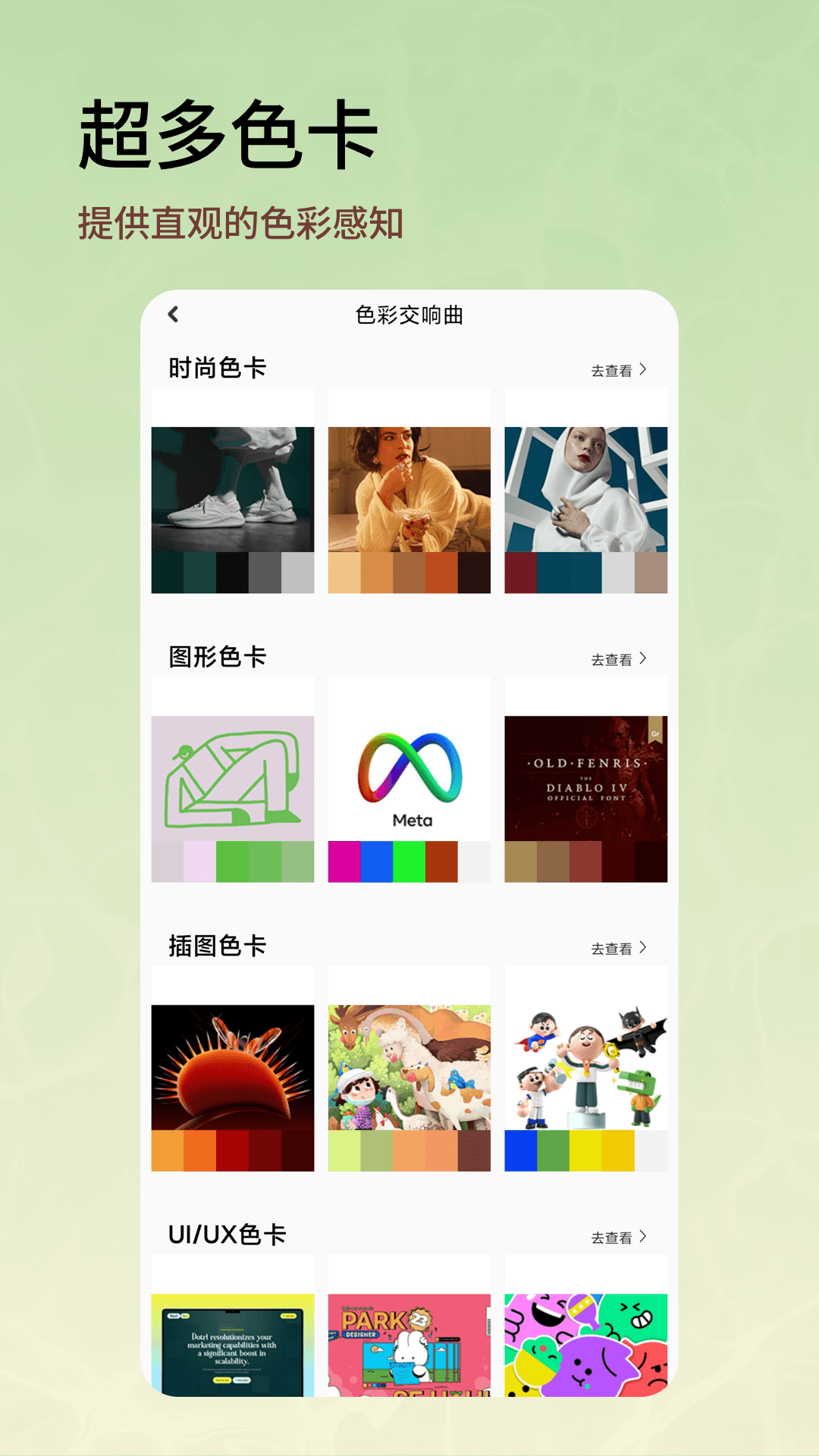The width and height of the screenshot is (819, 1456).
Task: Expand 时尚色卡 via its chevron arrow
Action: pyautogui.click(x=642, y=371)
